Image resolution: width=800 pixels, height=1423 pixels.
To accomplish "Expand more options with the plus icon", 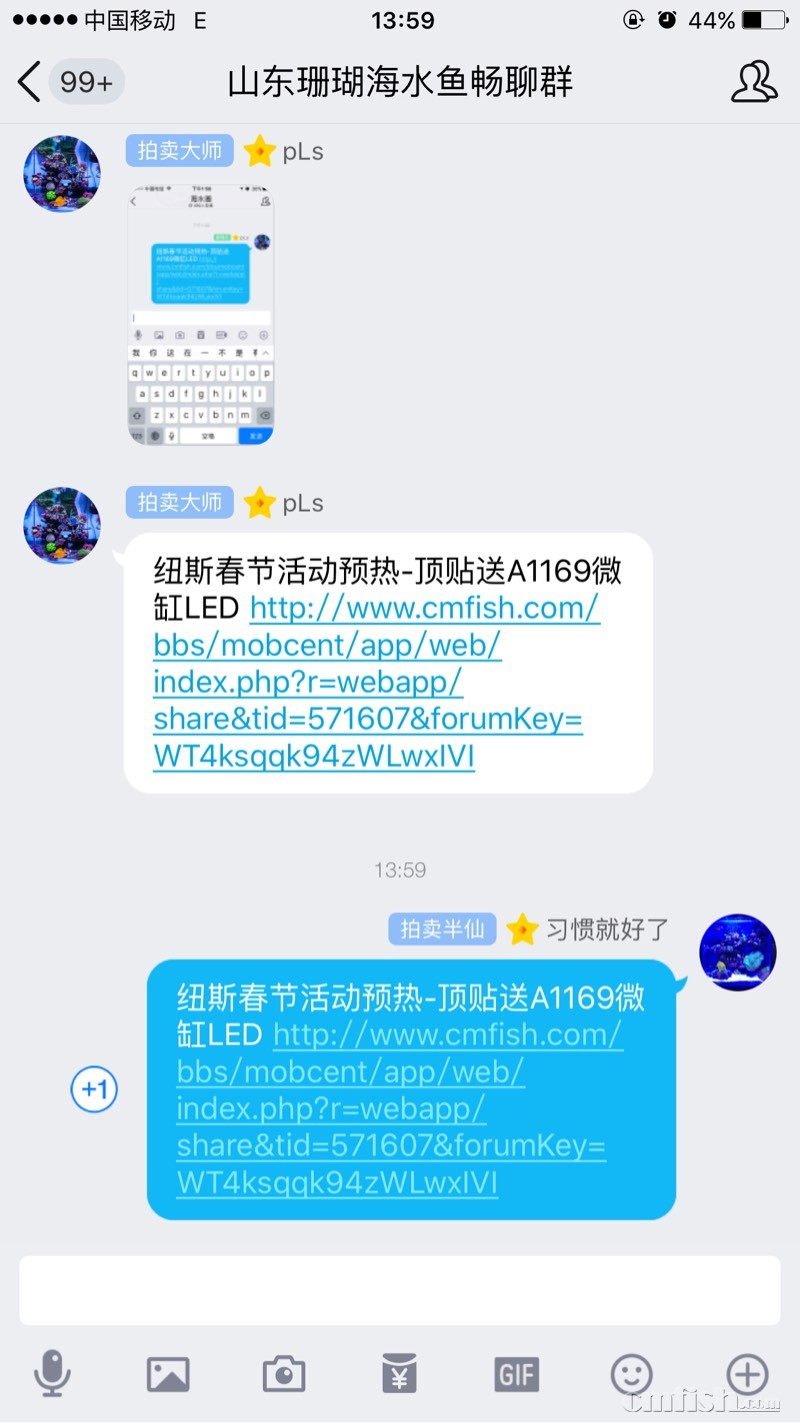I will coord(747,1374).
